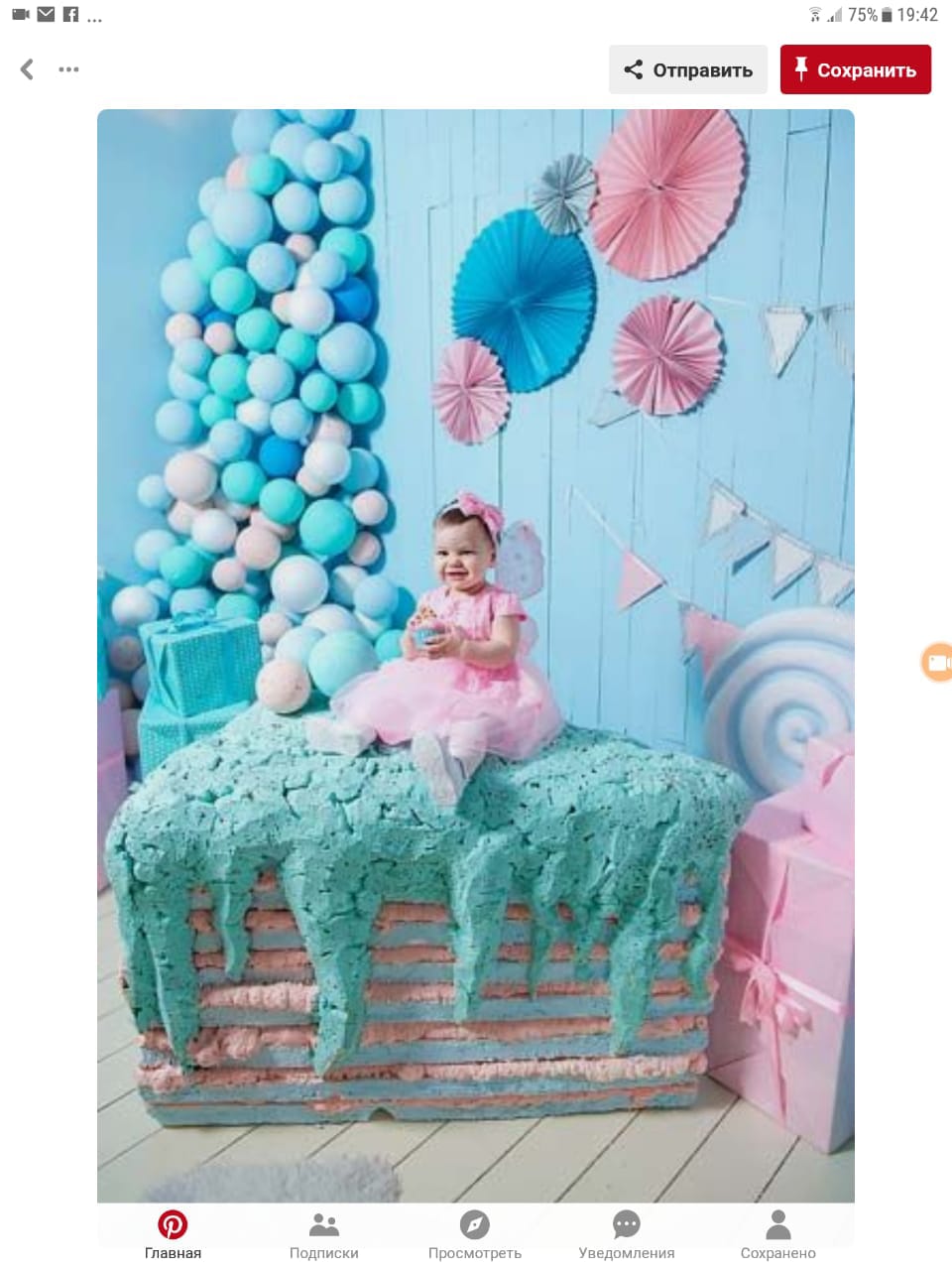This screenshot has height=1270, width=952.
Task: Open the Подписки tab
Action: [324, 1235]
